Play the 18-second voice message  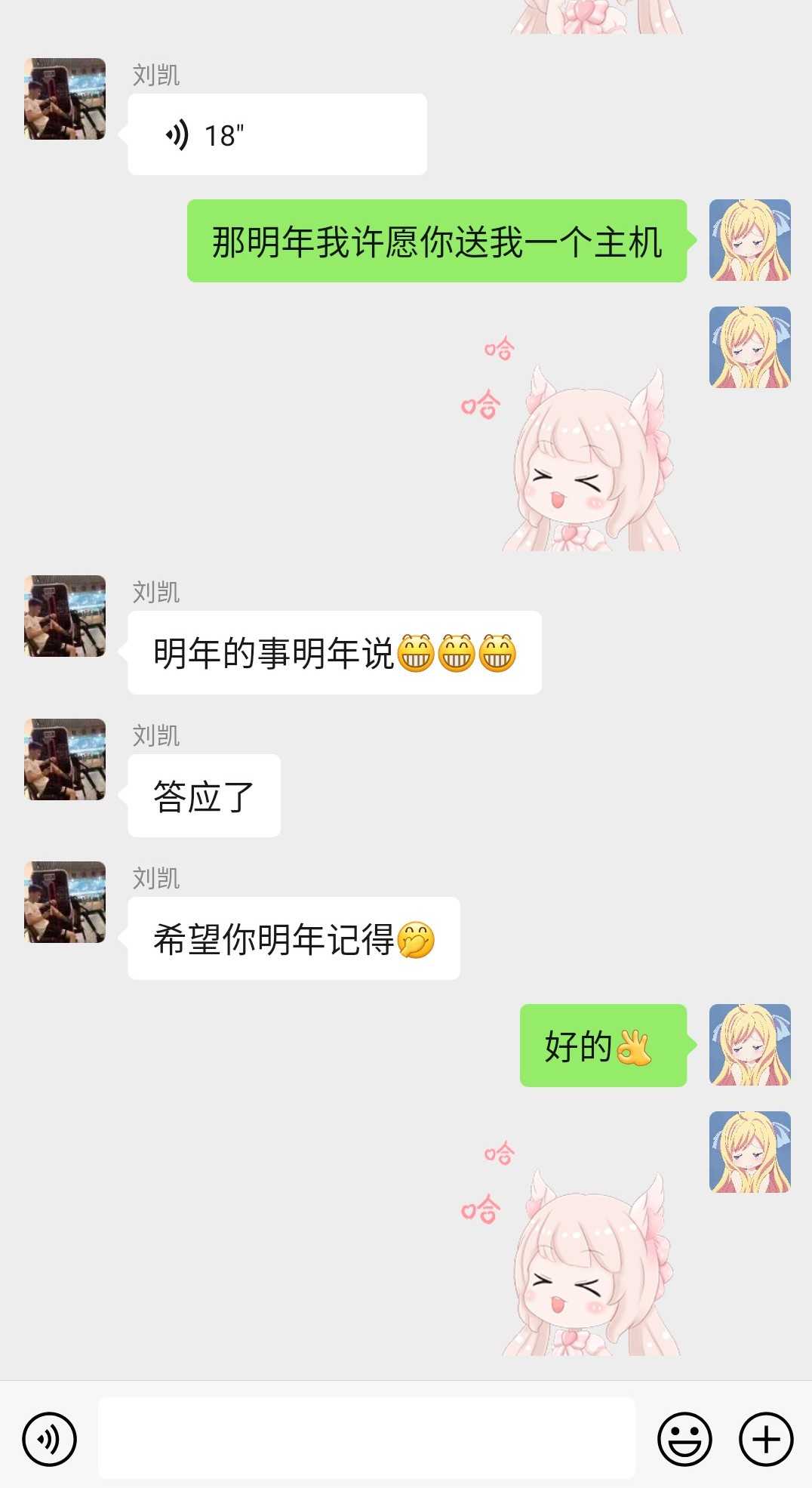click(x=276, y=135)
